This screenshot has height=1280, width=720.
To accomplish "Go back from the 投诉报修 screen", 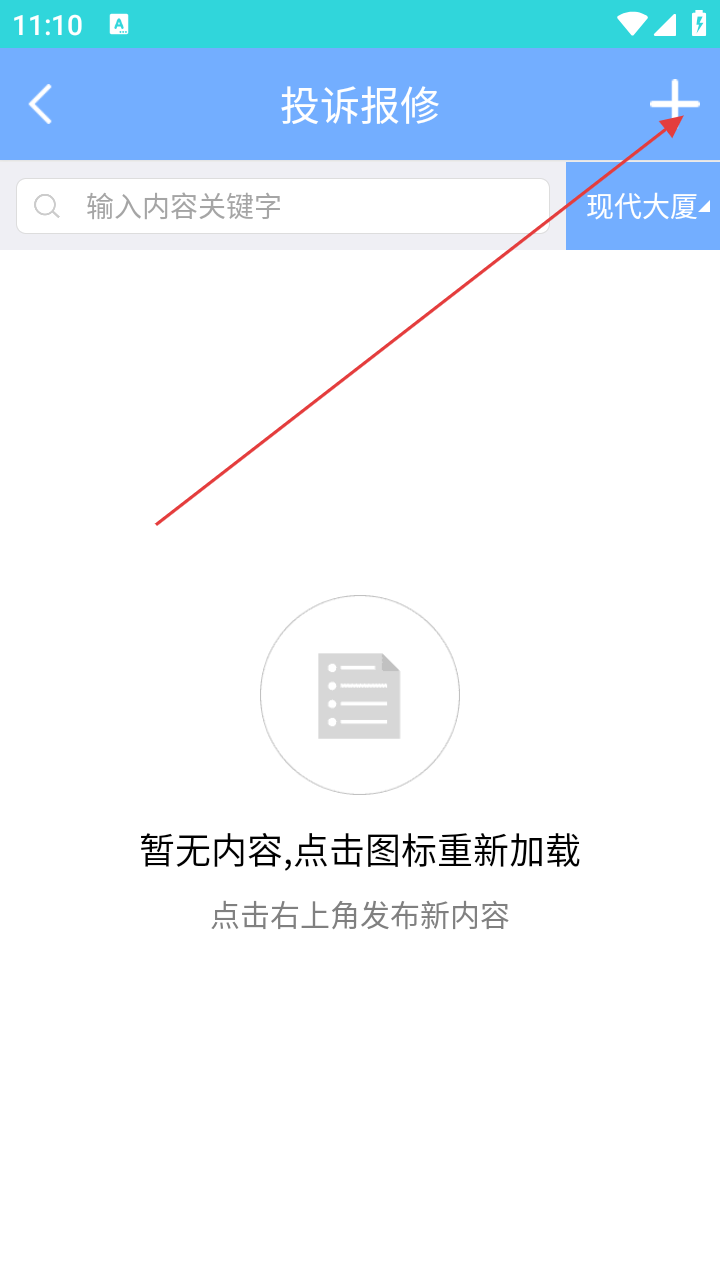I will [x=40, y=104].
